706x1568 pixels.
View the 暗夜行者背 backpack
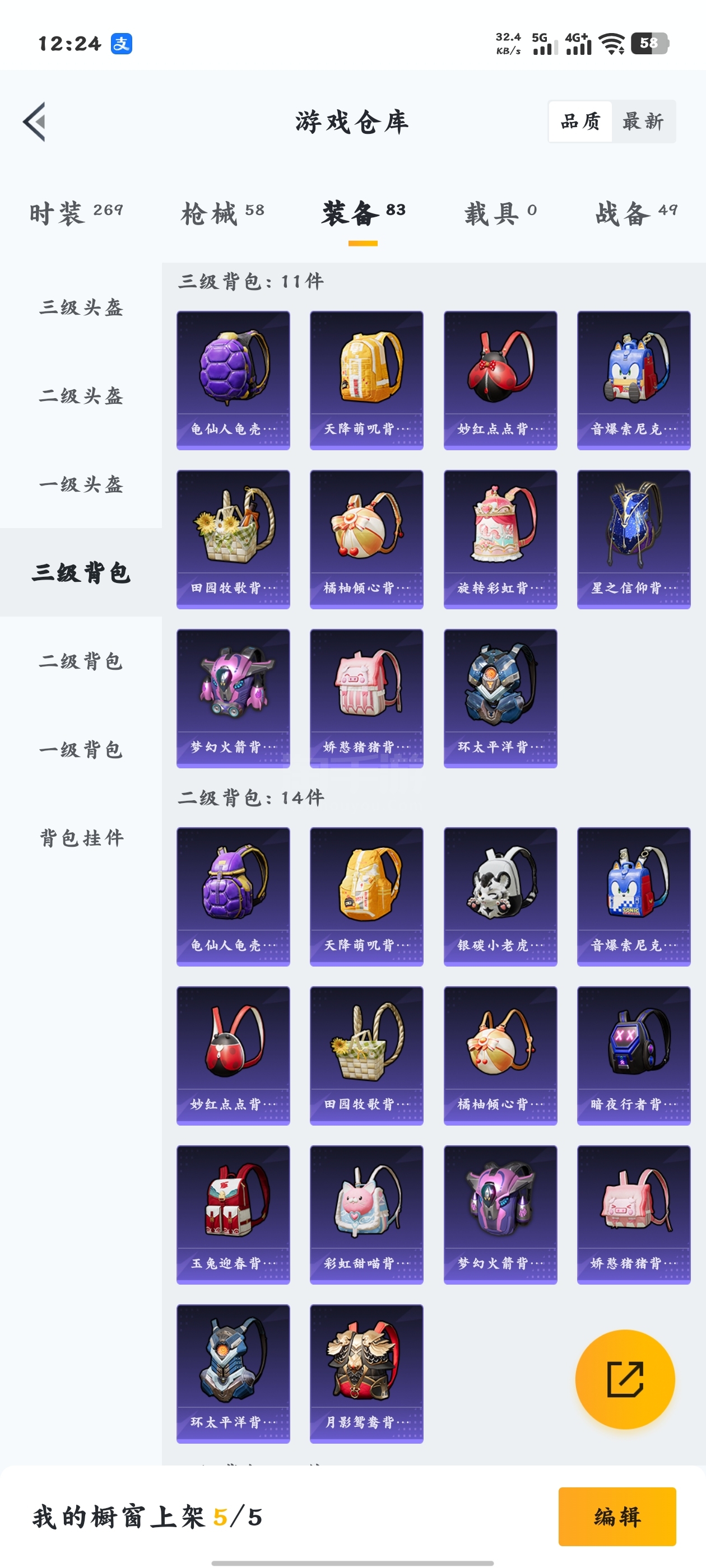(634, 1055)
